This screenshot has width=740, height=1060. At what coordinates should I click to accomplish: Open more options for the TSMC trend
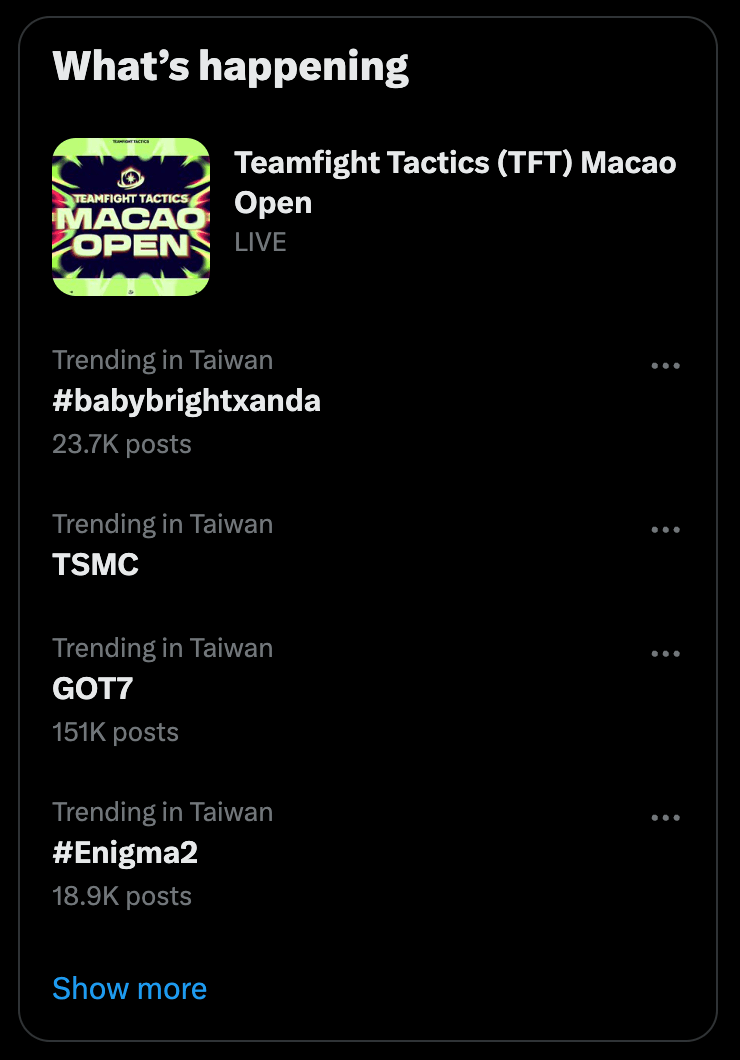click(666, 529)
